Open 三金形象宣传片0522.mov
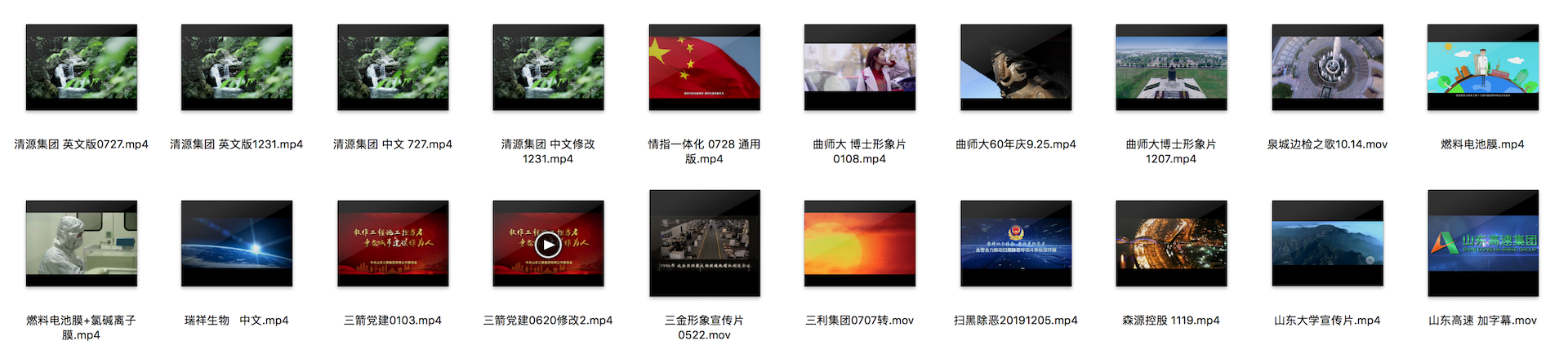This screenshot has width=1568, height=354. pyautogui.click(x=704, y=243)
